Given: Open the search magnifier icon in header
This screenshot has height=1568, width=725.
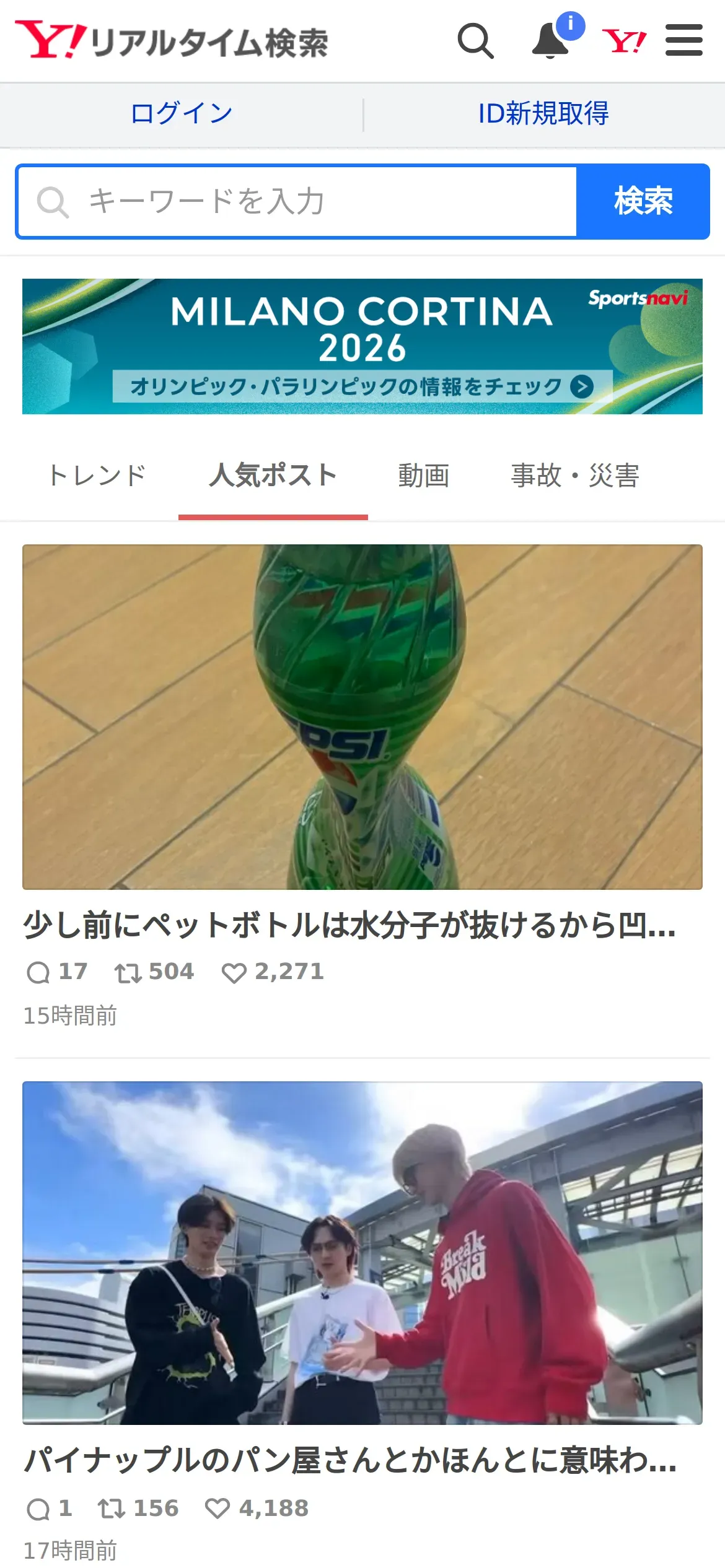Looking at the screenshot, I should pos(475,41).
